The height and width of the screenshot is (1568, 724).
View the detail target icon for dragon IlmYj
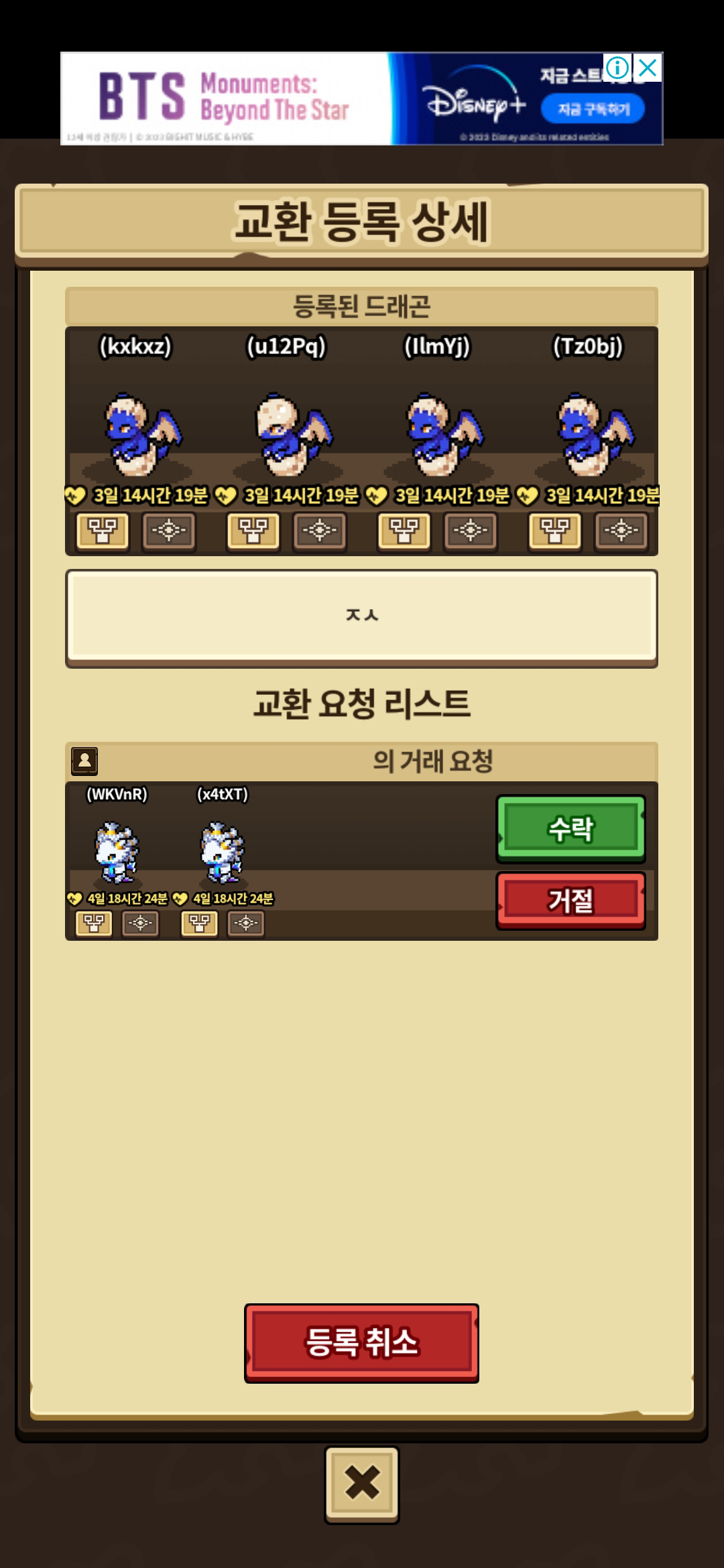pyautogui.click(x=471, y=531)
